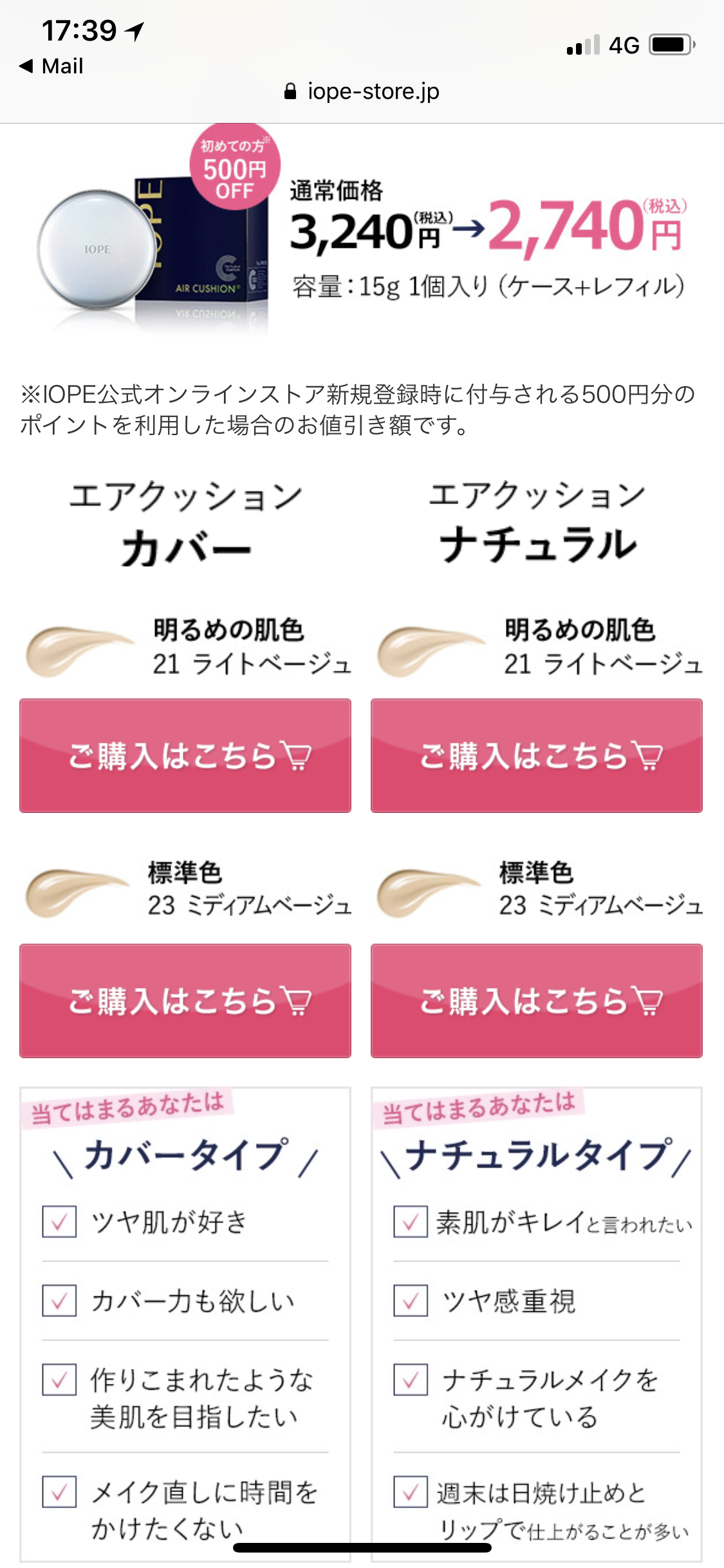724x1568 pixels.
Task: Buy Cover 21 Light Beige cushion
Action: click(x=185, y=756)
